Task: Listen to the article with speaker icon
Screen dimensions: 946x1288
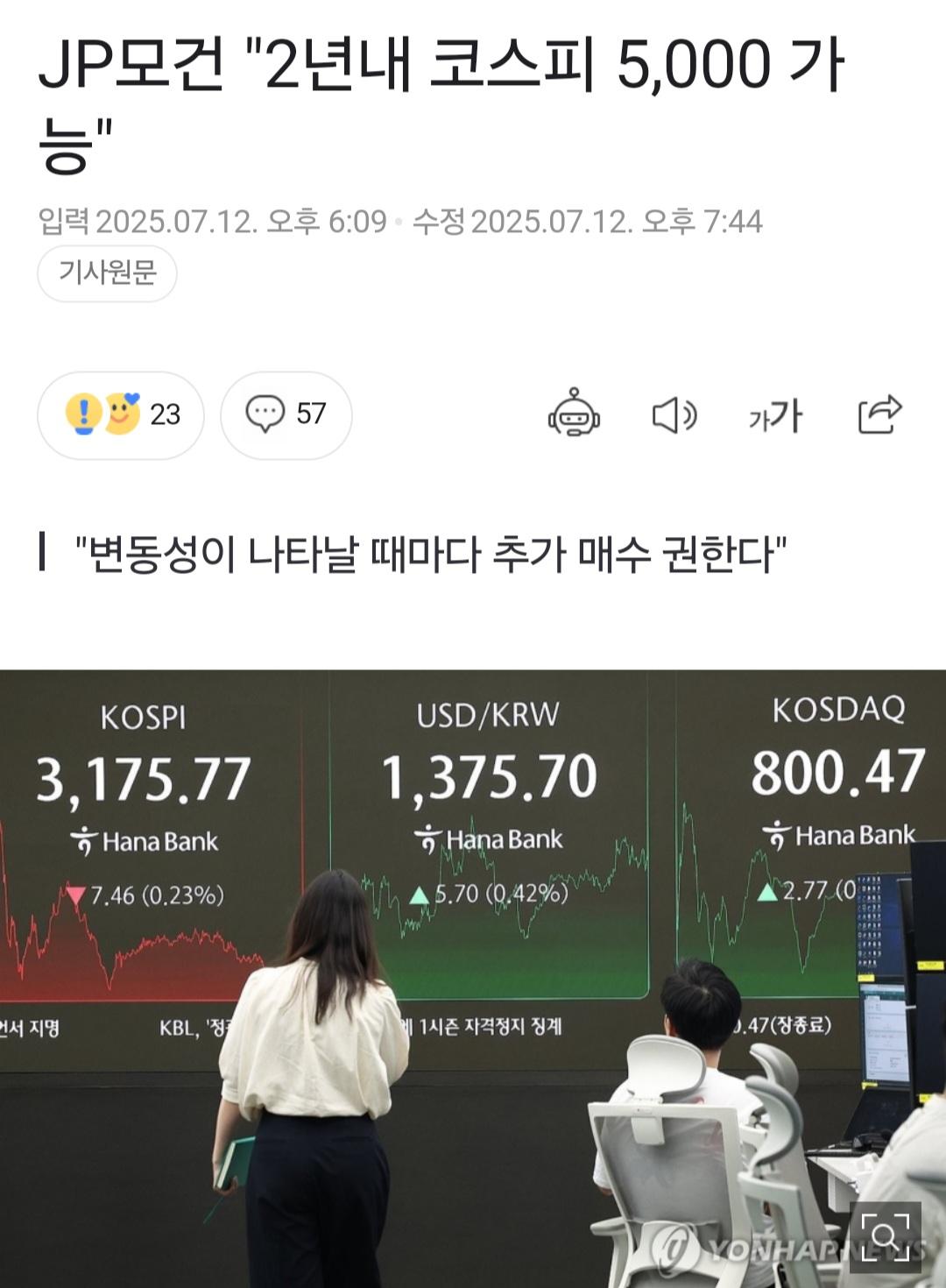Action: pyautogui.click(x=674, y=414)
